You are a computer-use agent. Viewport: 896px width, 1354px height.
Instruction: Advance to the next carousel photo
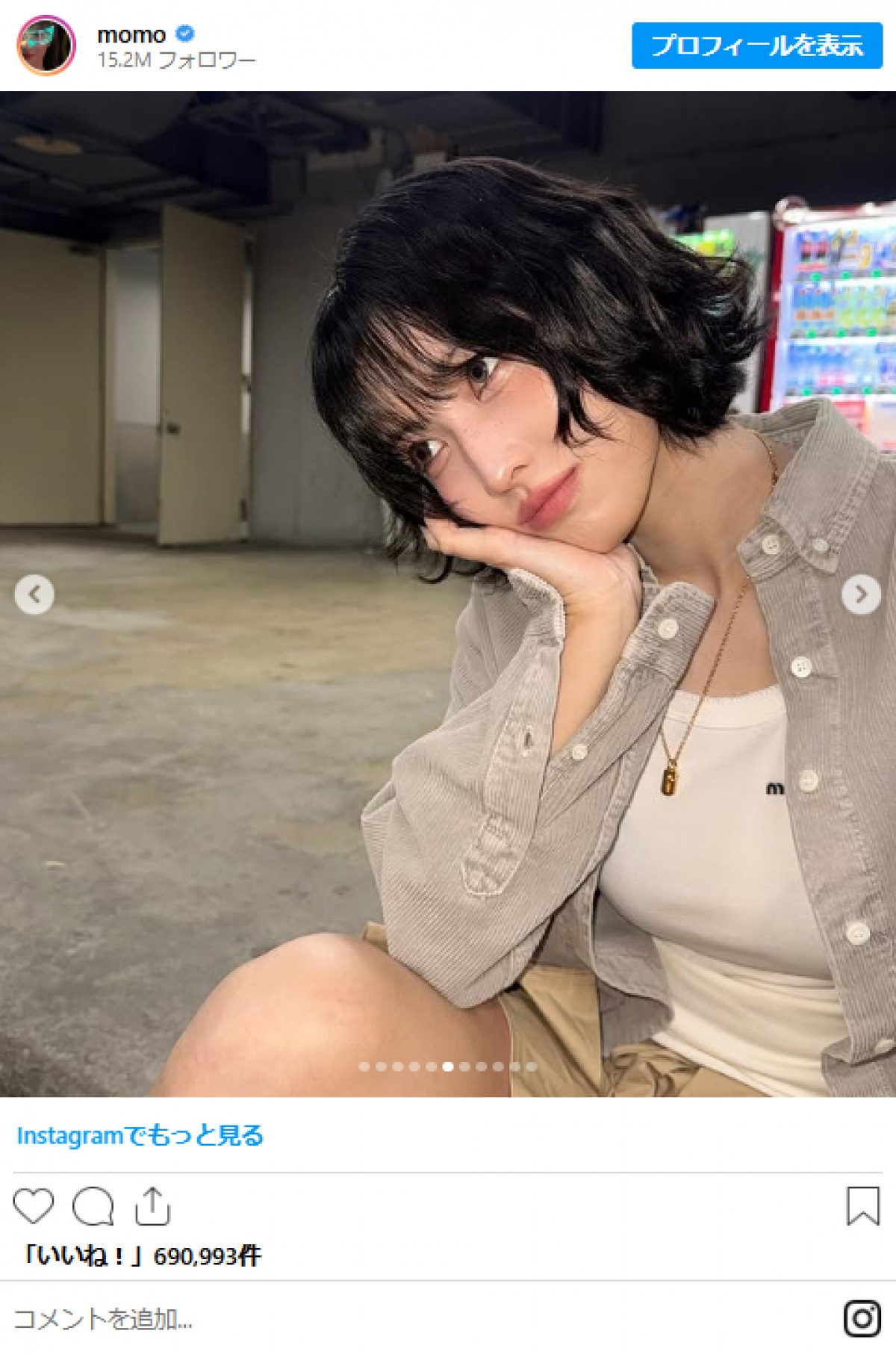(x=861, y=594)
